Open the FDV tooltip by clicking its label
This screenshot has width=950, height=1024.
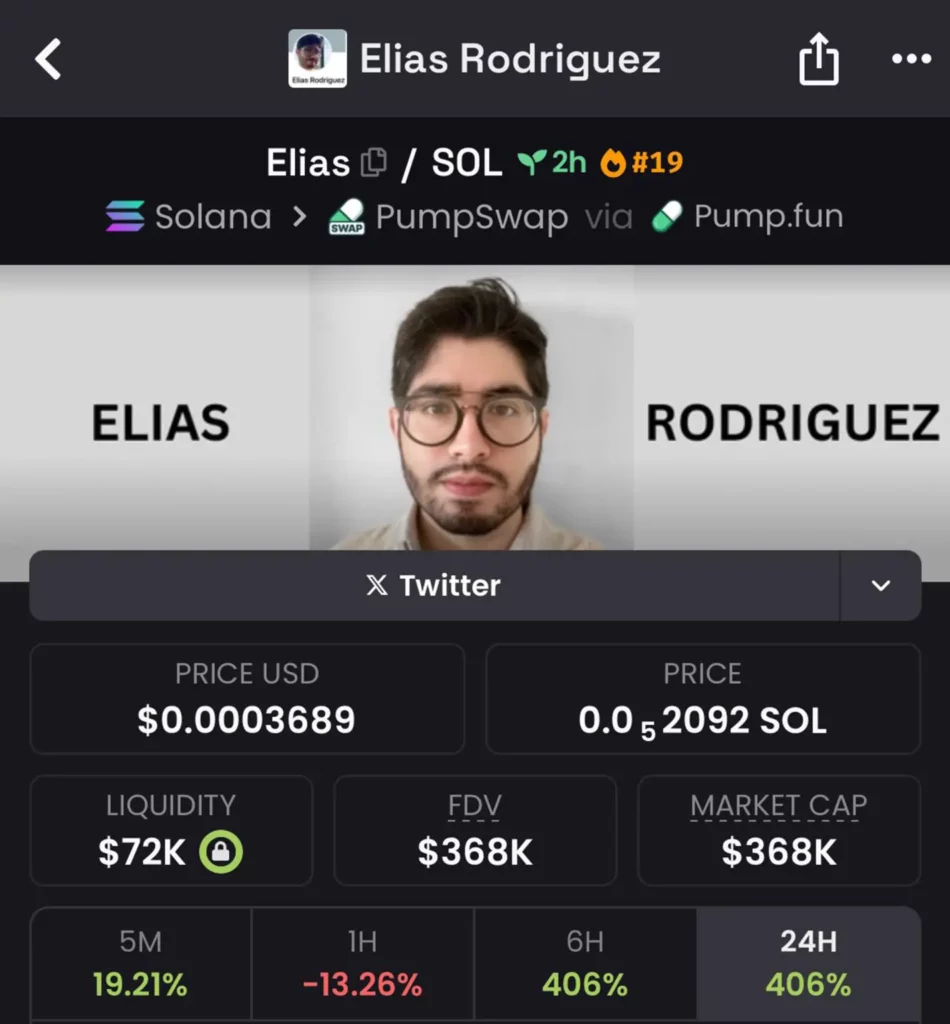(475, 805)
